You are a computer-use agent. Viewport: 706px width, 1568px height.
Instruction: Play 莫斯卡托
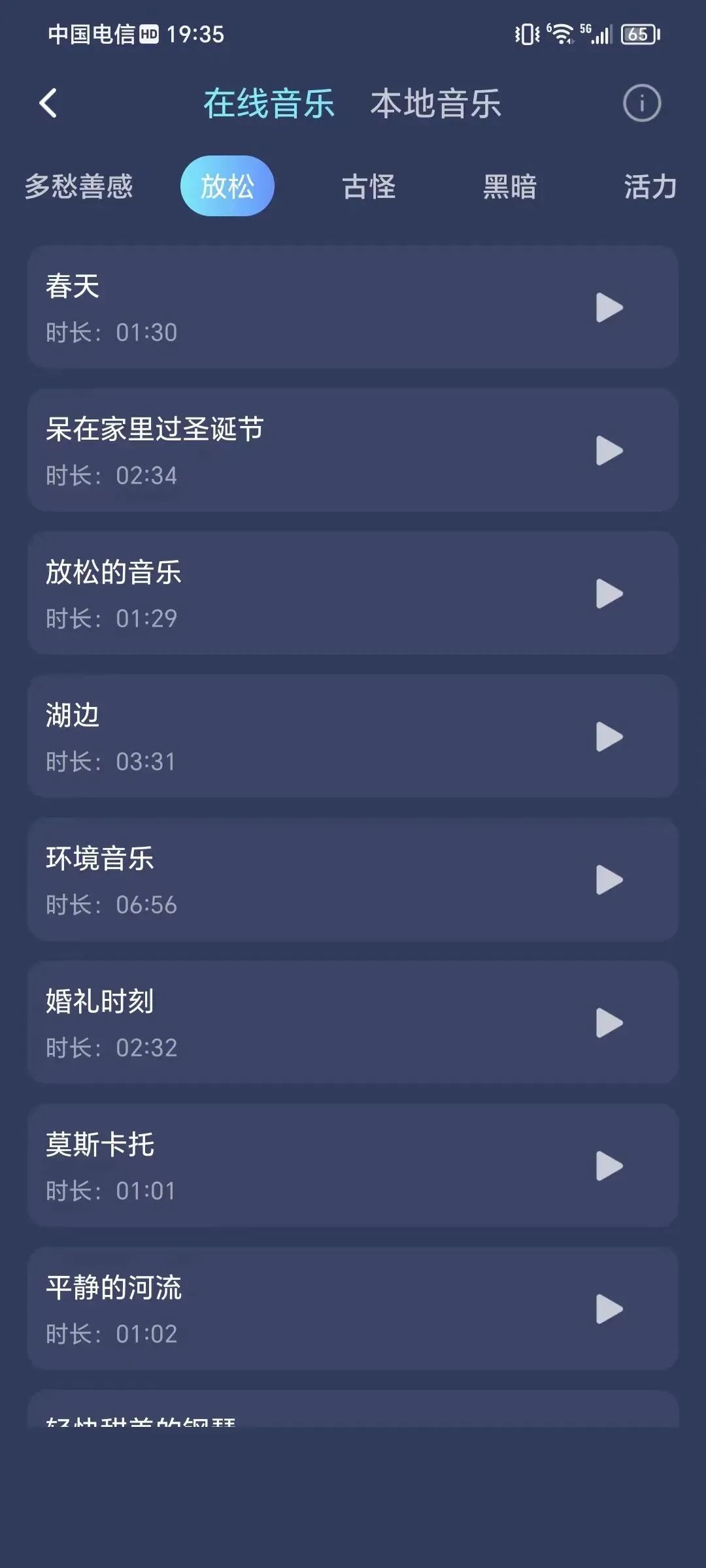tap(609, 1166)
